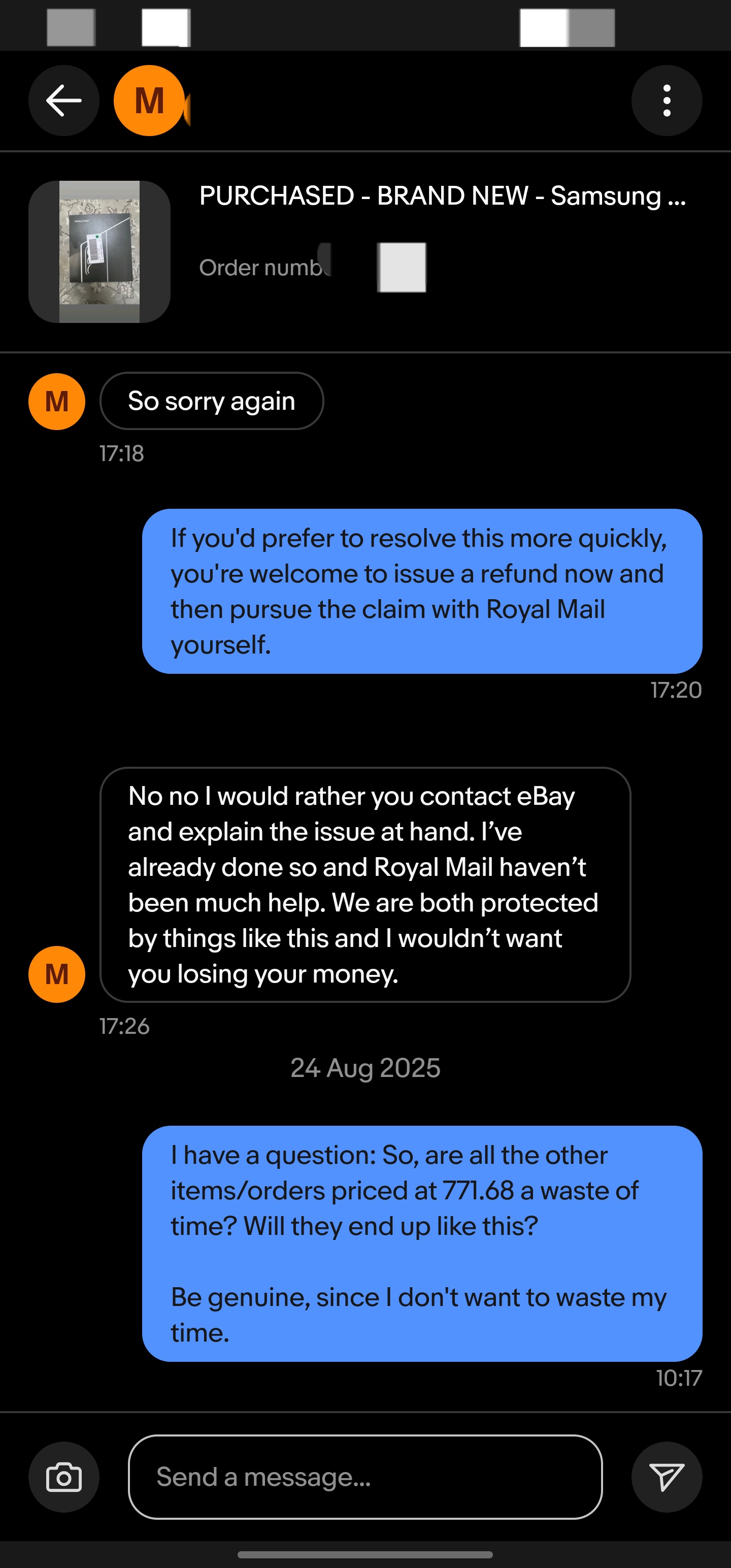Go back using the arrow button
Image resolution: width=731 pixels, height=1568 pixels.
pos(64,101)
